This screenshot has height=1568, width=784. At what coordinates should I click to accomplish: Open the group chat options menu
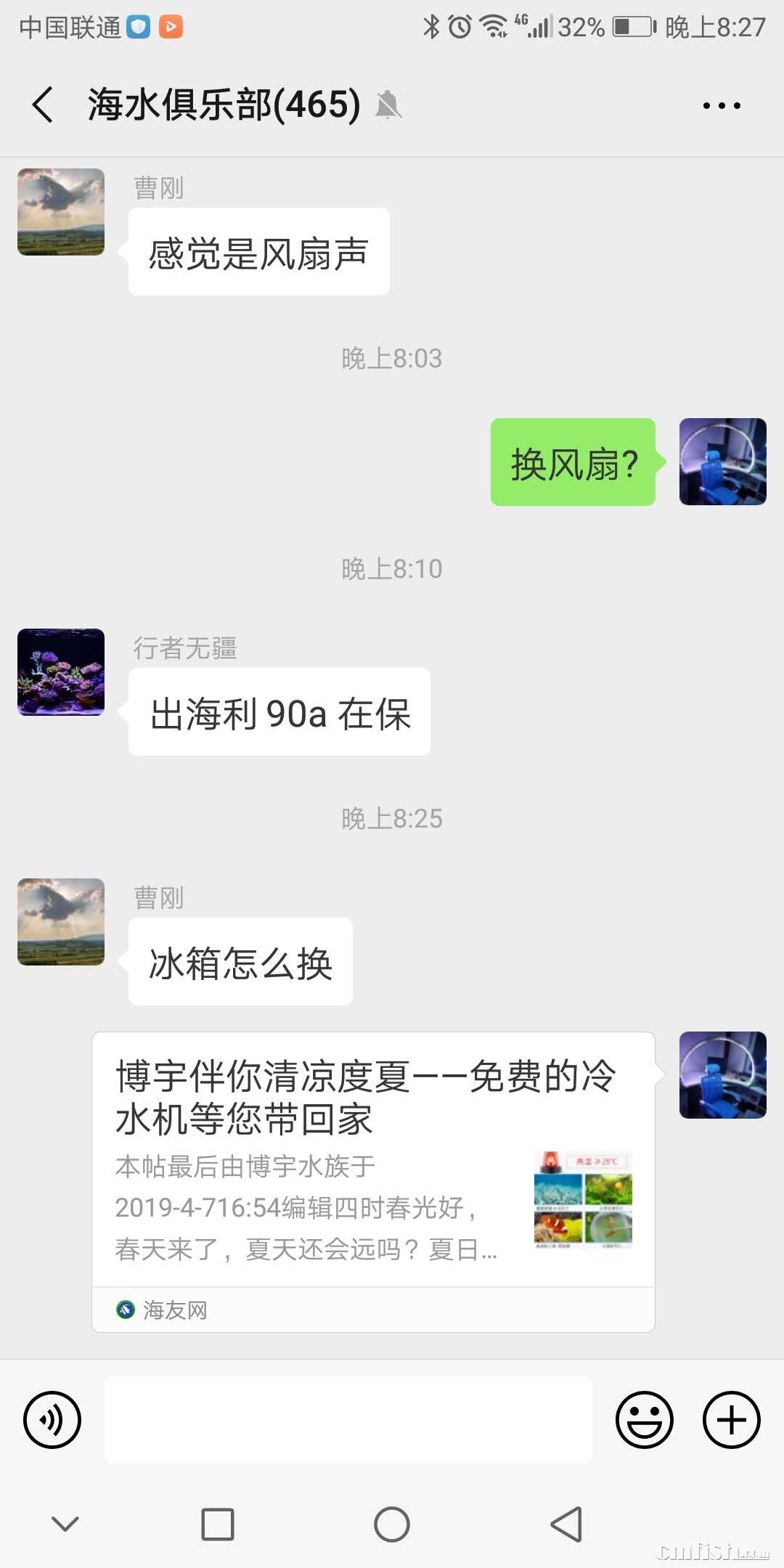722,106
